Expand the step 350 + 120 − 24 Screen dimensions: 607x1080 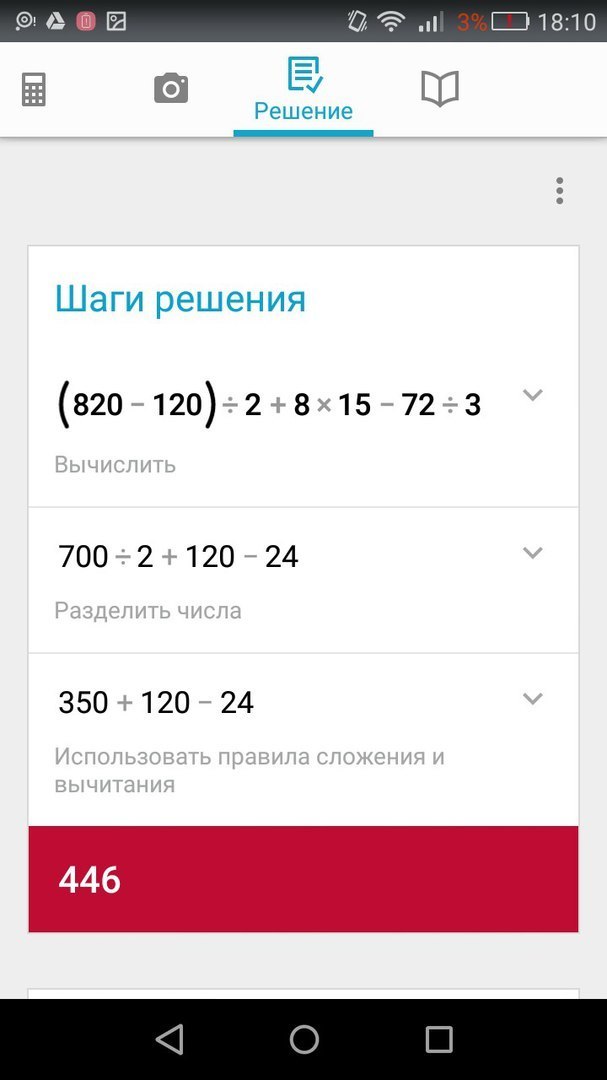[x=533, y=699]
